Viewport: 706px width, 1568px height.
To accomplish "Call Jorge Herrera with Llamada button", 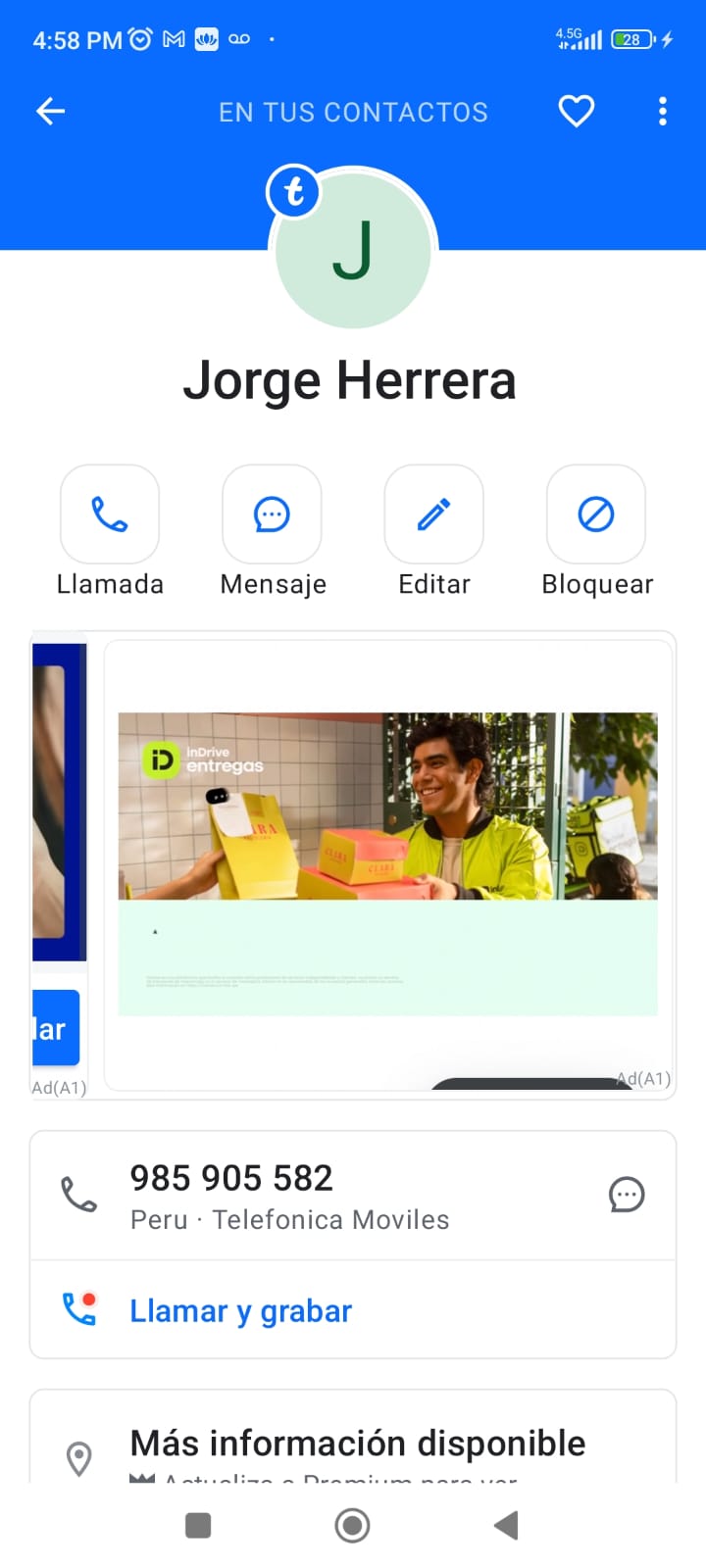I will pyautogui.click(x=110, y=514).
